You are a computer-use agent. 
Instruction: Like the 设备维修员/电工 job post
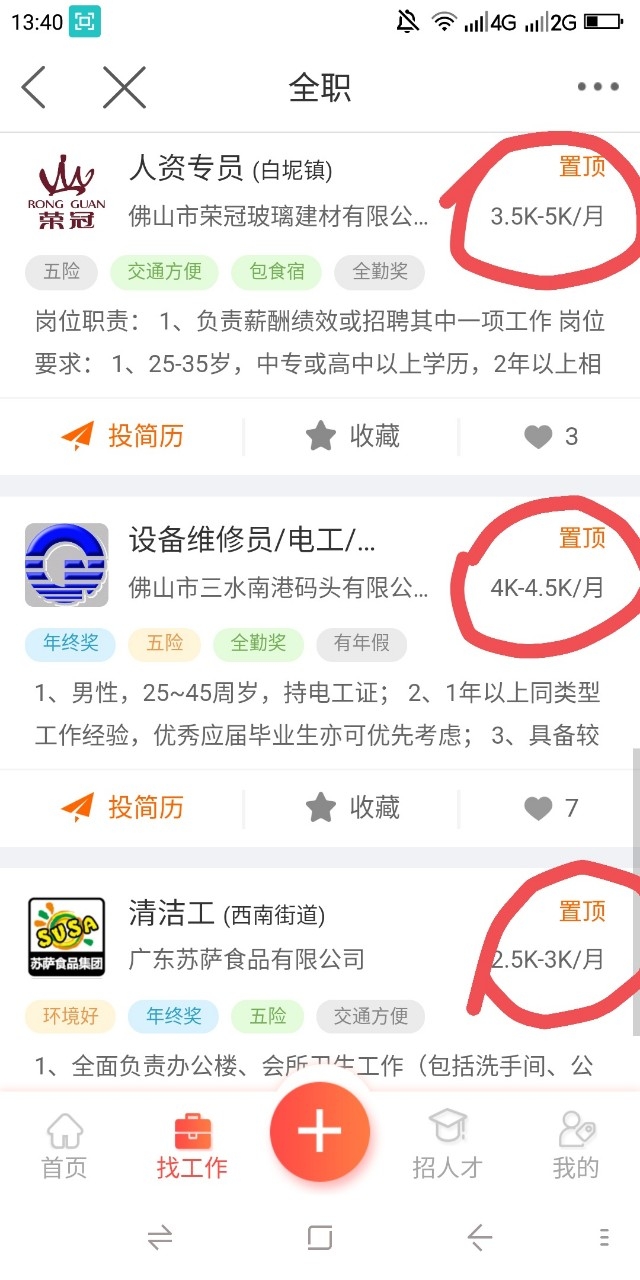point(551,807)
